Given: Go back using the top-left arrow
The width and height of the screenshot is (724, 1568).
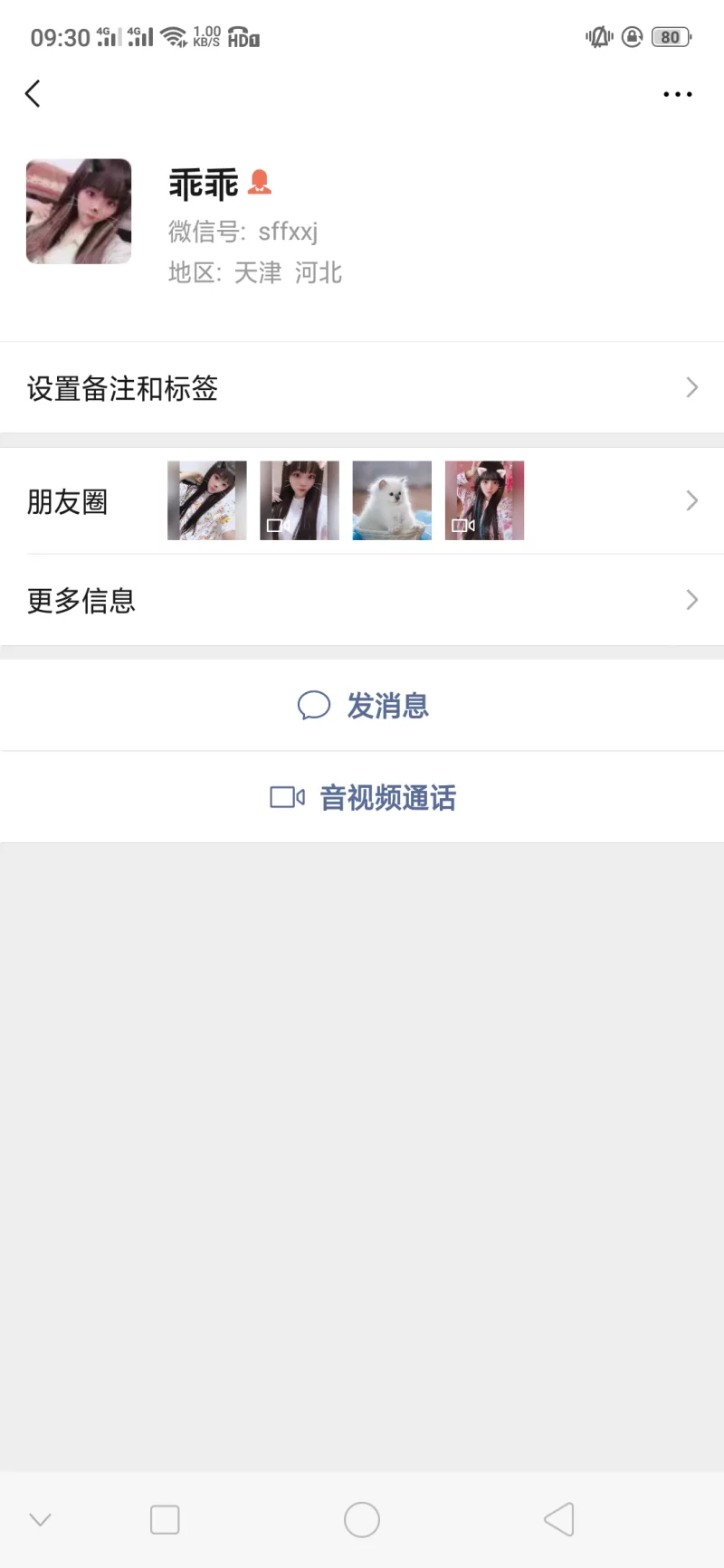Looking at the screenshot, I should [x=33, y=93].
